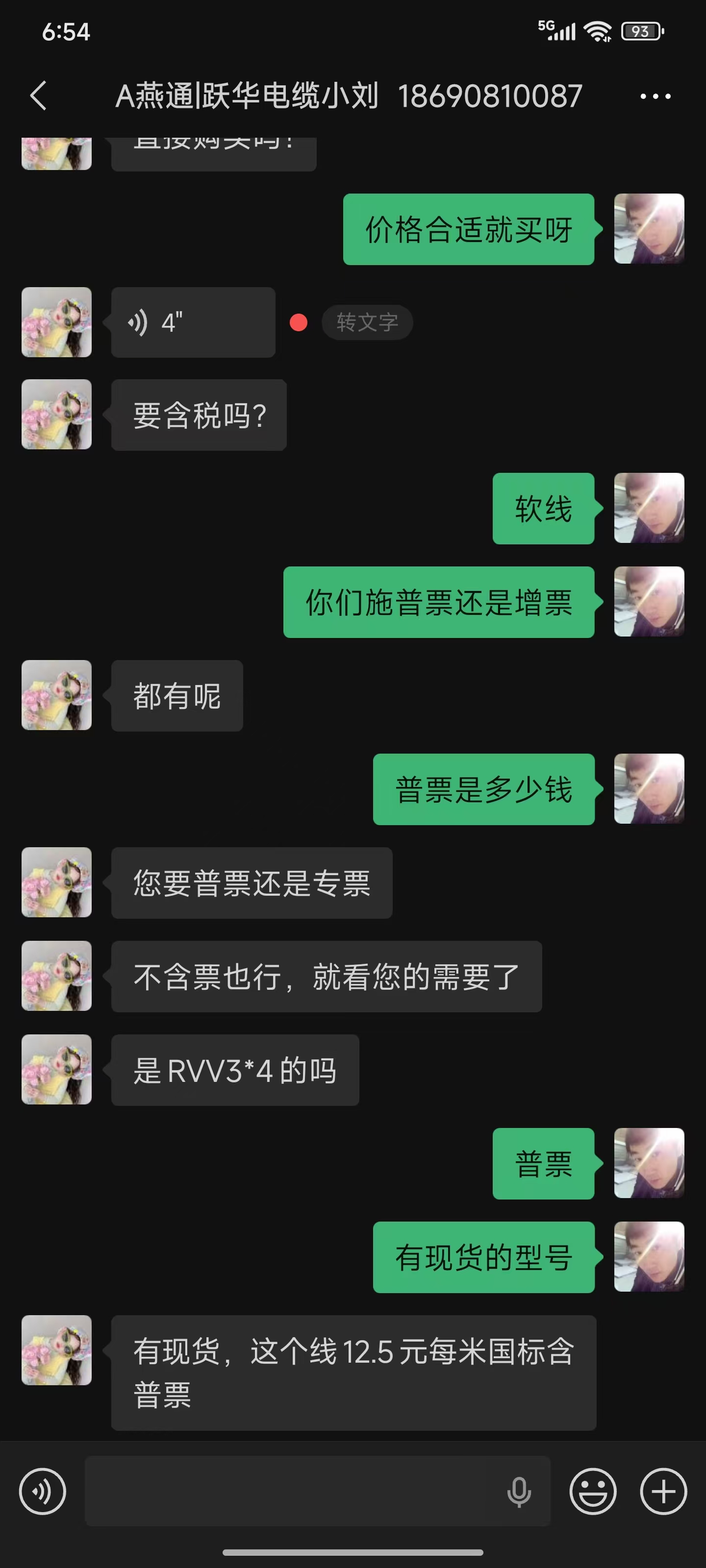Open the contact's avatar beside 都有呢
The height and width of the screenshot is (1568, 706).
(x=57, y=695)
